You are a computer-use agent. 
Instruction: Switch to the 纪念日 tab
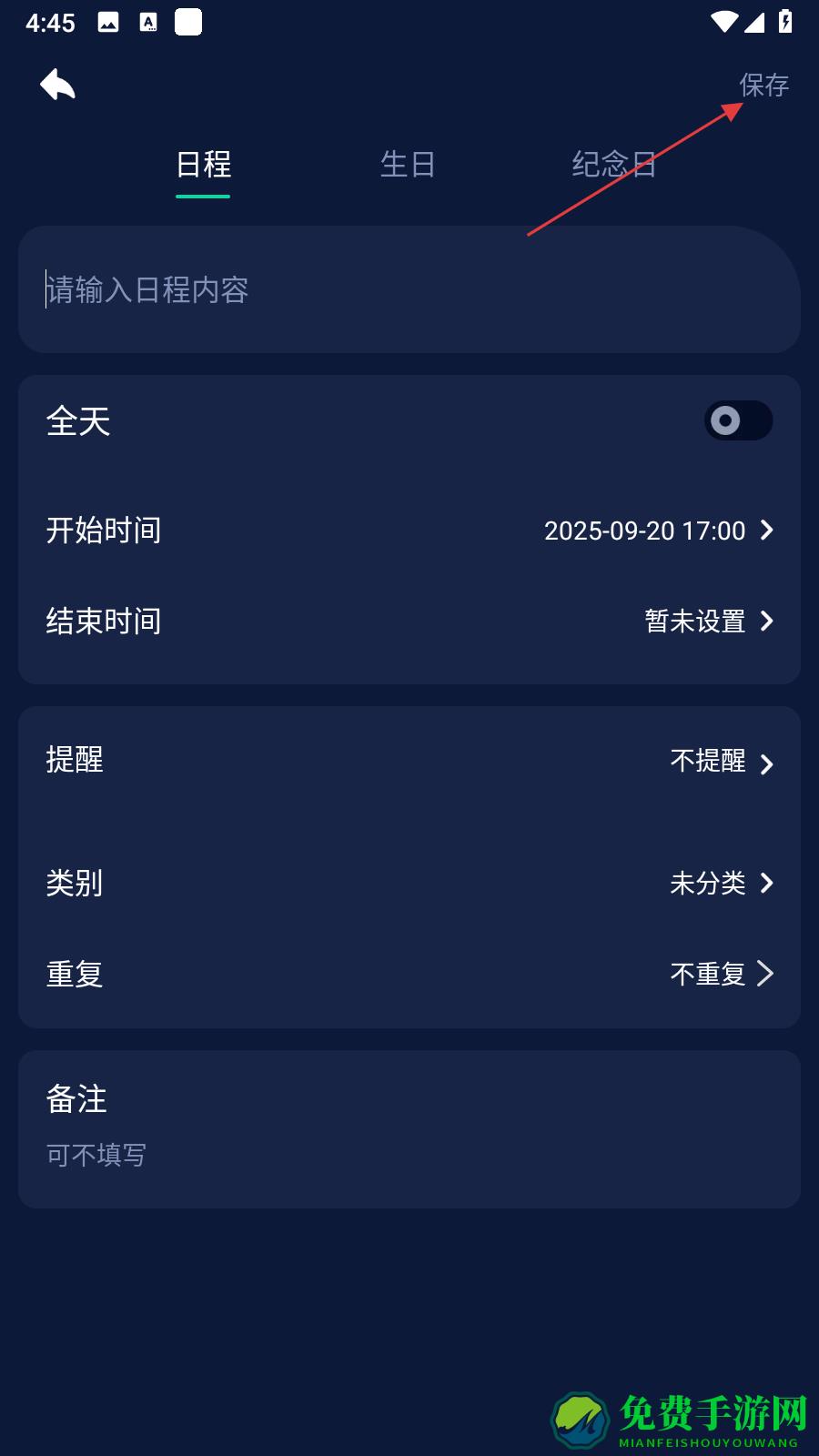tap(613, 165)
